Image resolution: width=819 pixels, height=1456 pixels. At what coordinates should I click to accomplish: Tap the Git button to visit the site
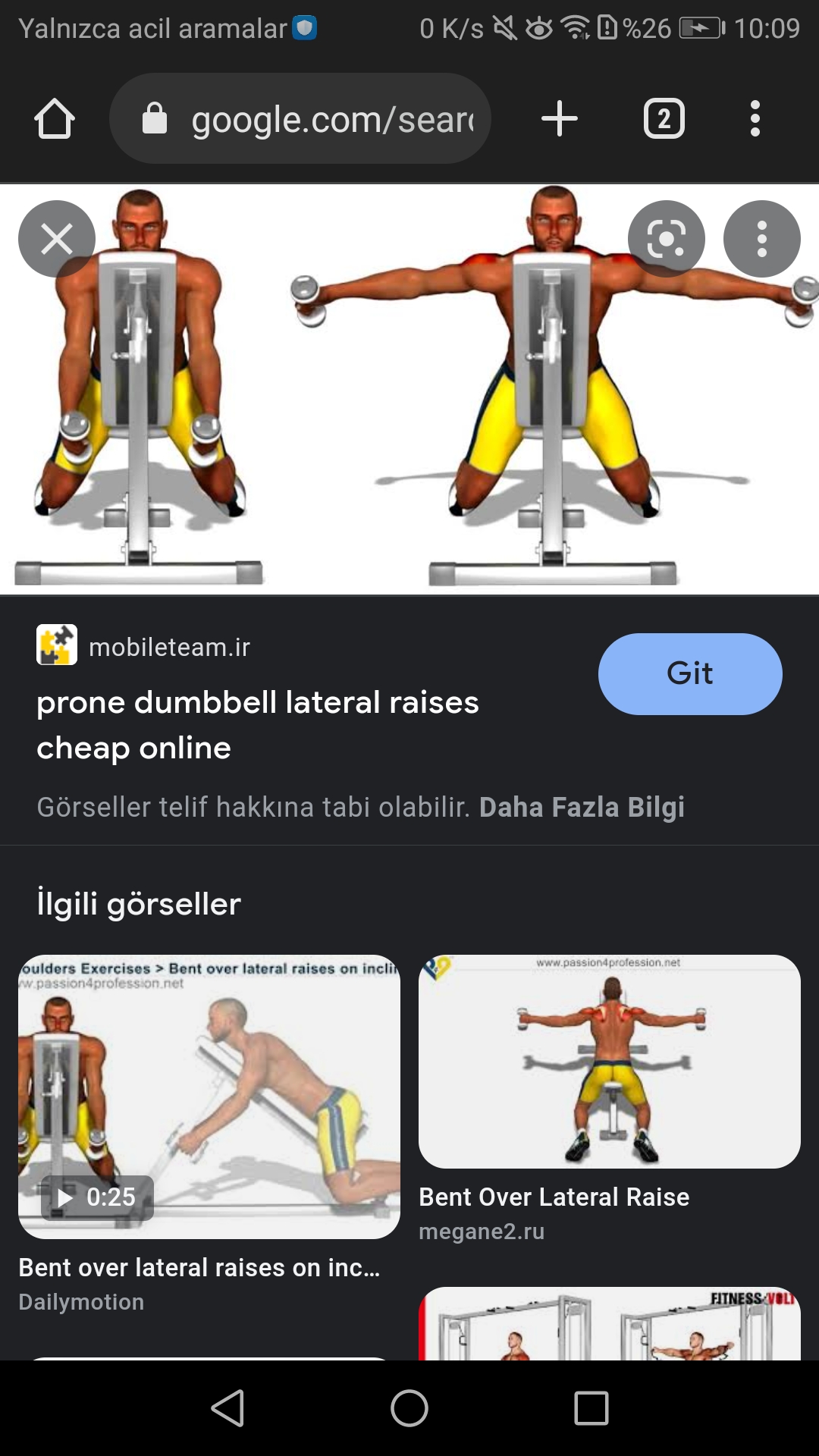pos(689,674)
